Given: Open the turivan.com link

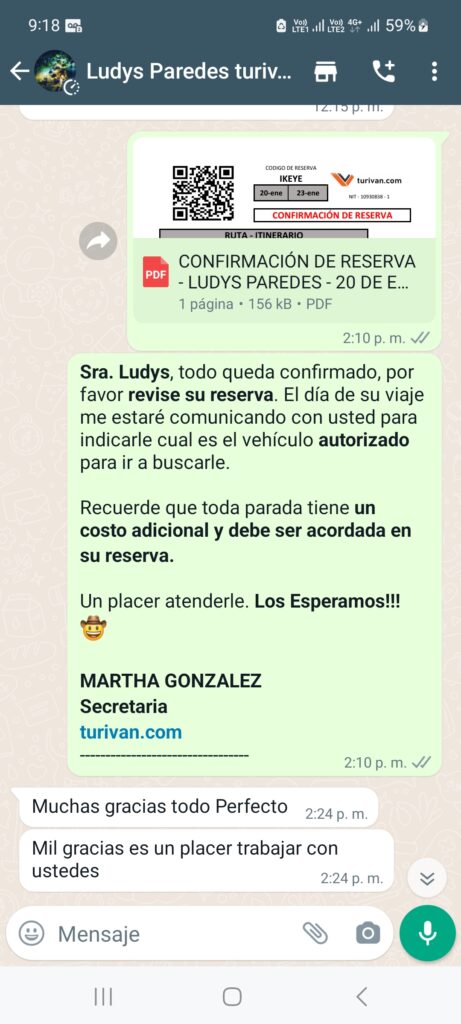Looking at the screenshot, I should coord(131,731).
